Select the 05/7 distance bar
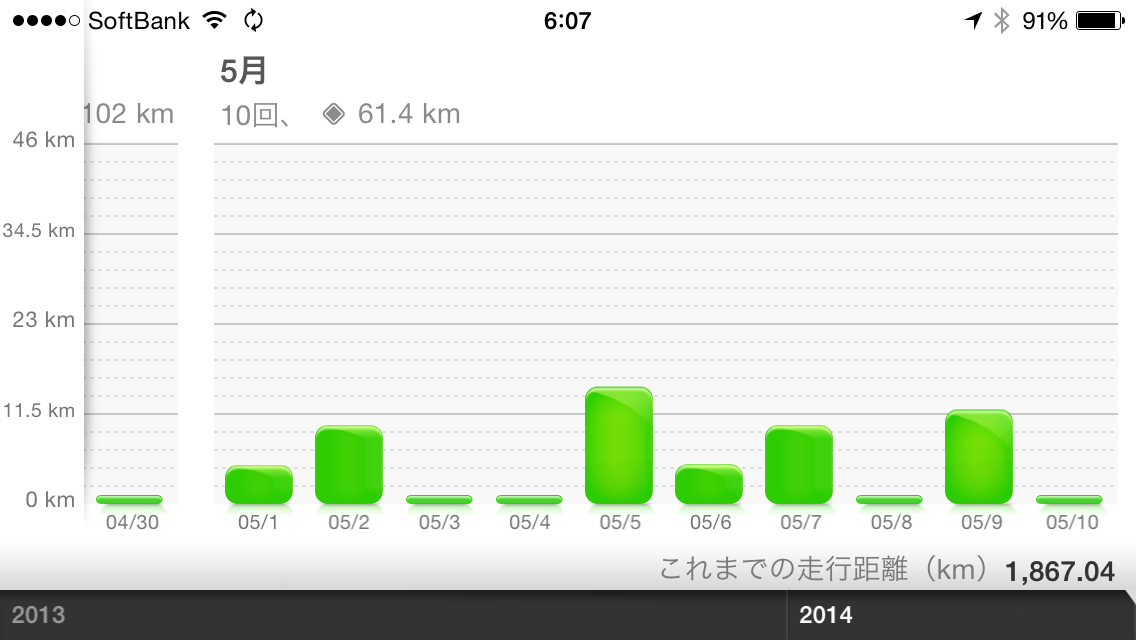Screen dimensions: 1136x640 [x=799, y=465]
